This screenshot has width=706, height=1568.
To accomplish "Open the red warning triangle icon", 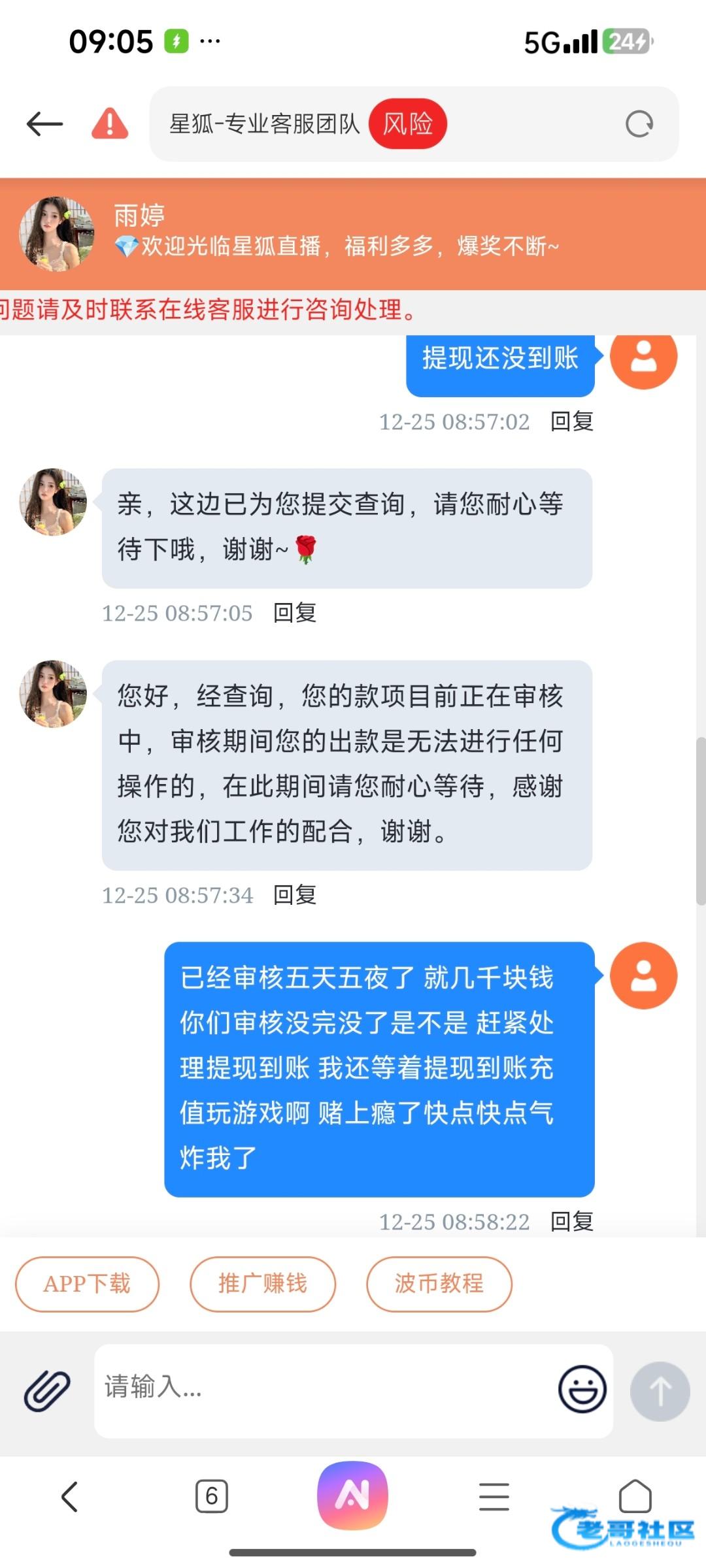I will 109,123.
